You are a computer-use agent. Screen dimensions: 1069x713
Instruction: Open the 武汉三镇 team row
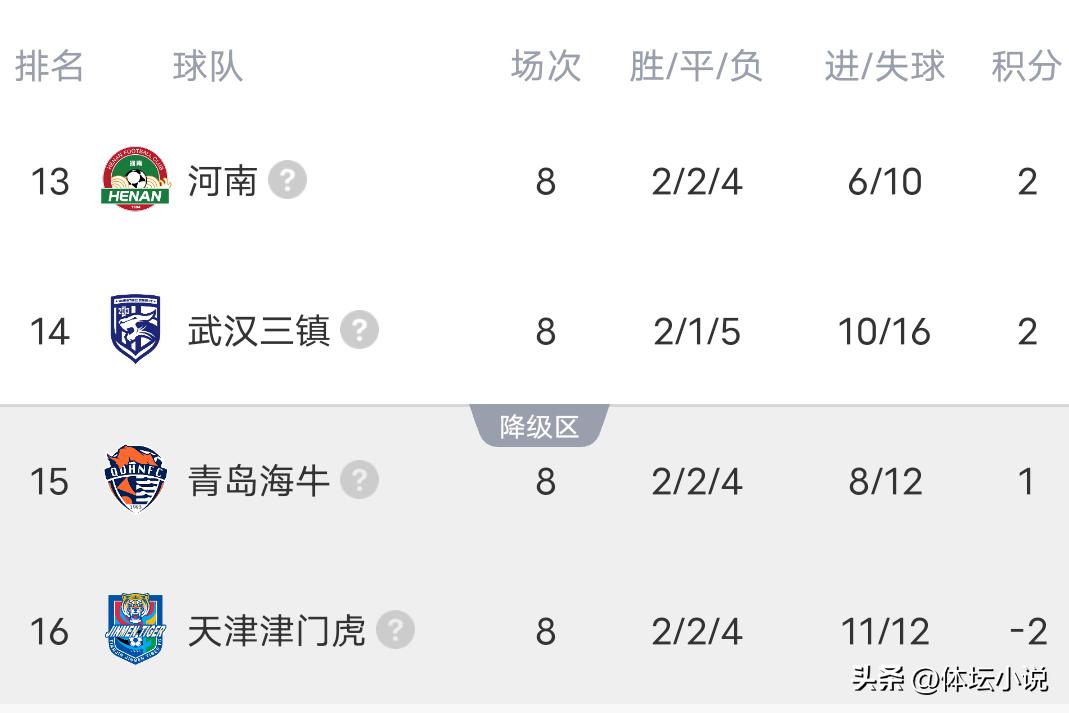[x=258, y=331]
